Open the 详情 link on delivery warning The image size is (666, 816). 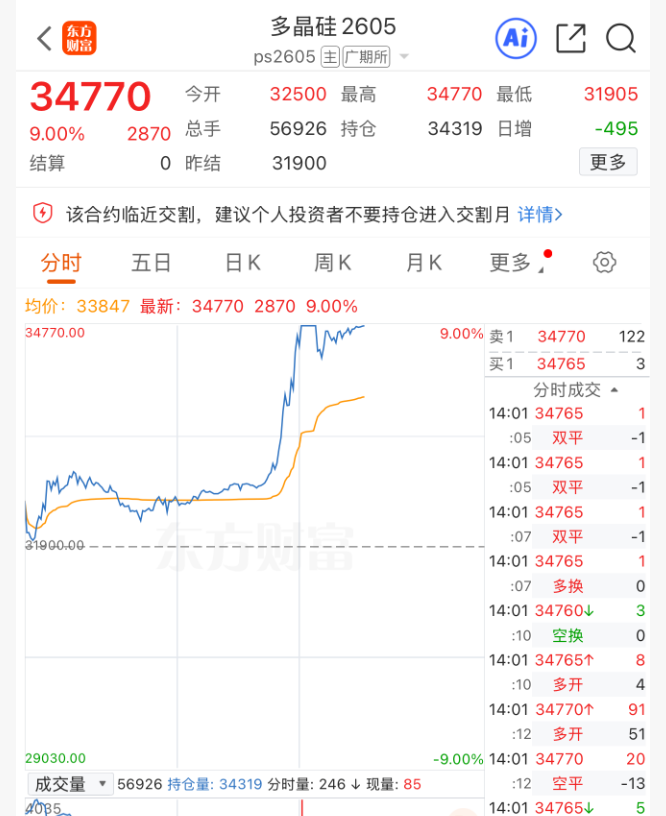(x=540, y=214)
